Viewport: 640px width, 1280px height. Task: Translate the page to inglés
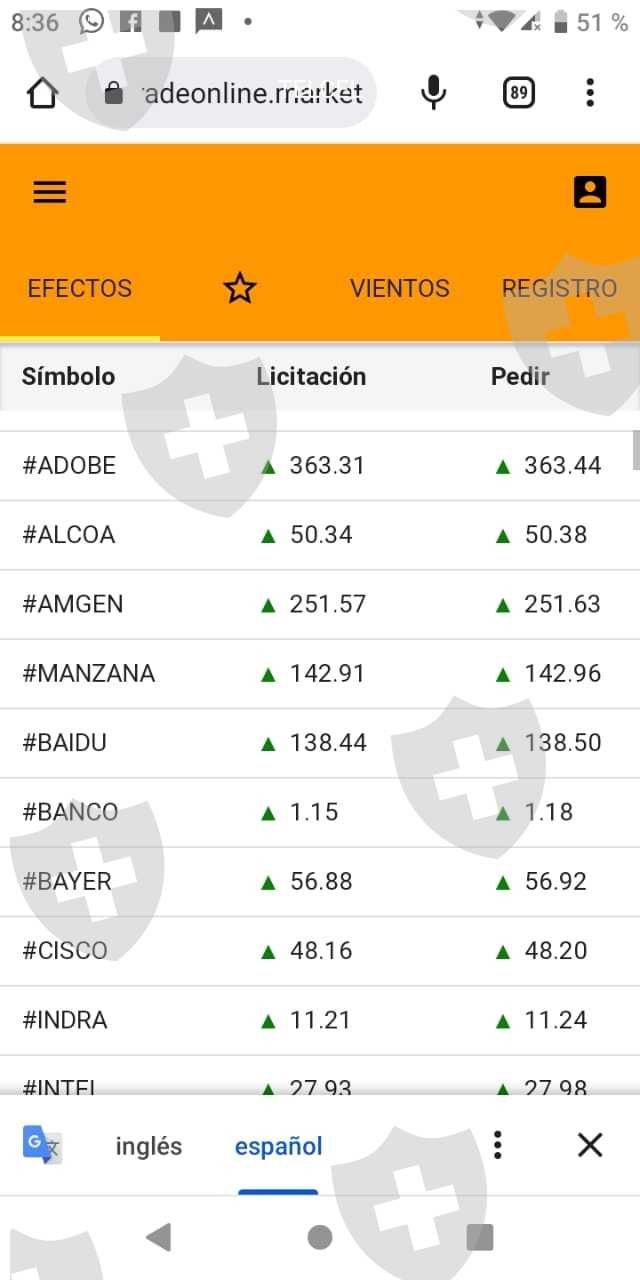(x=149, y=1146)
